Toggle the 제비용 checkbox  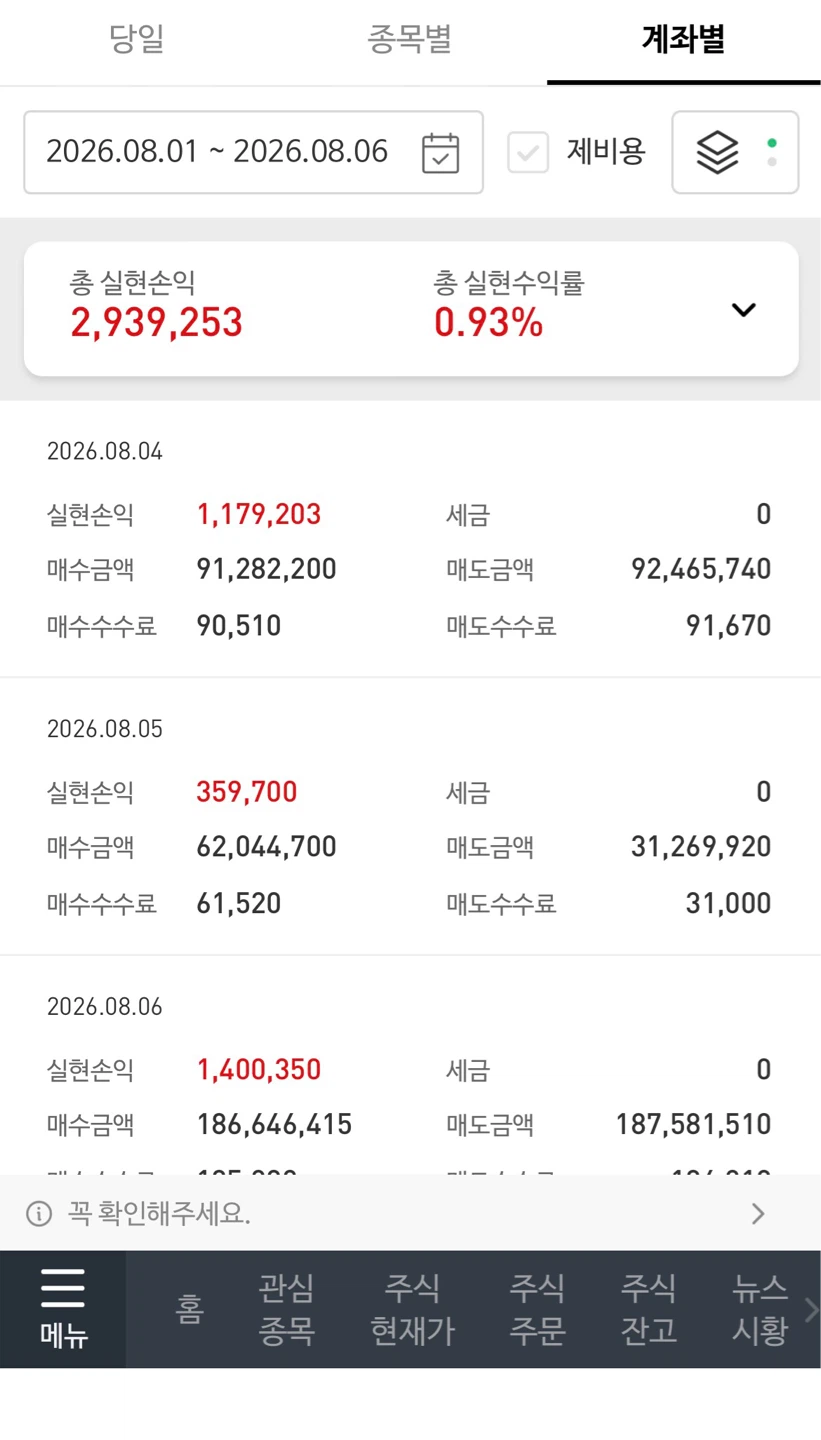click(528, 153)
